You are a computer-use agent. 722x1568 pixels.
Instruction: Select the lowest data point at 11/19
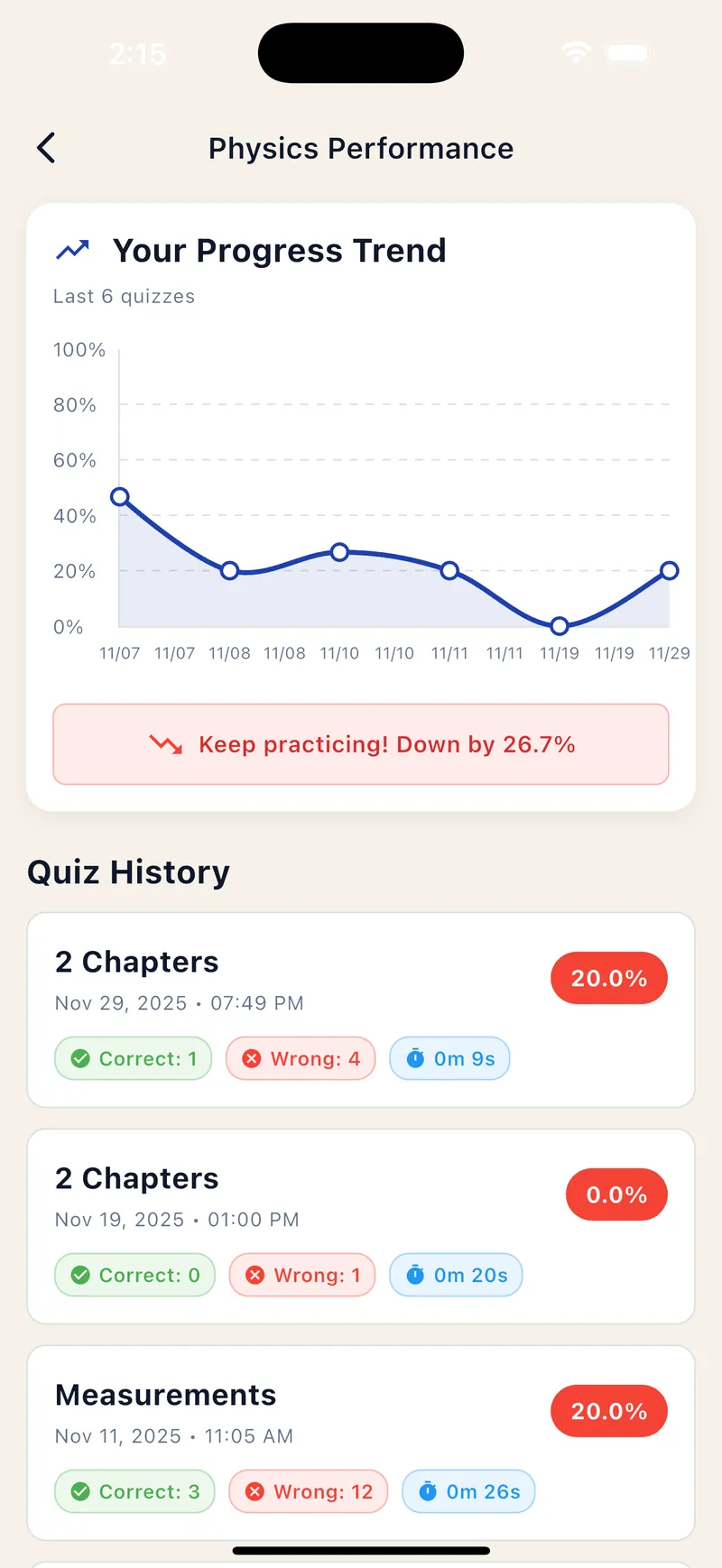(560, 625)
